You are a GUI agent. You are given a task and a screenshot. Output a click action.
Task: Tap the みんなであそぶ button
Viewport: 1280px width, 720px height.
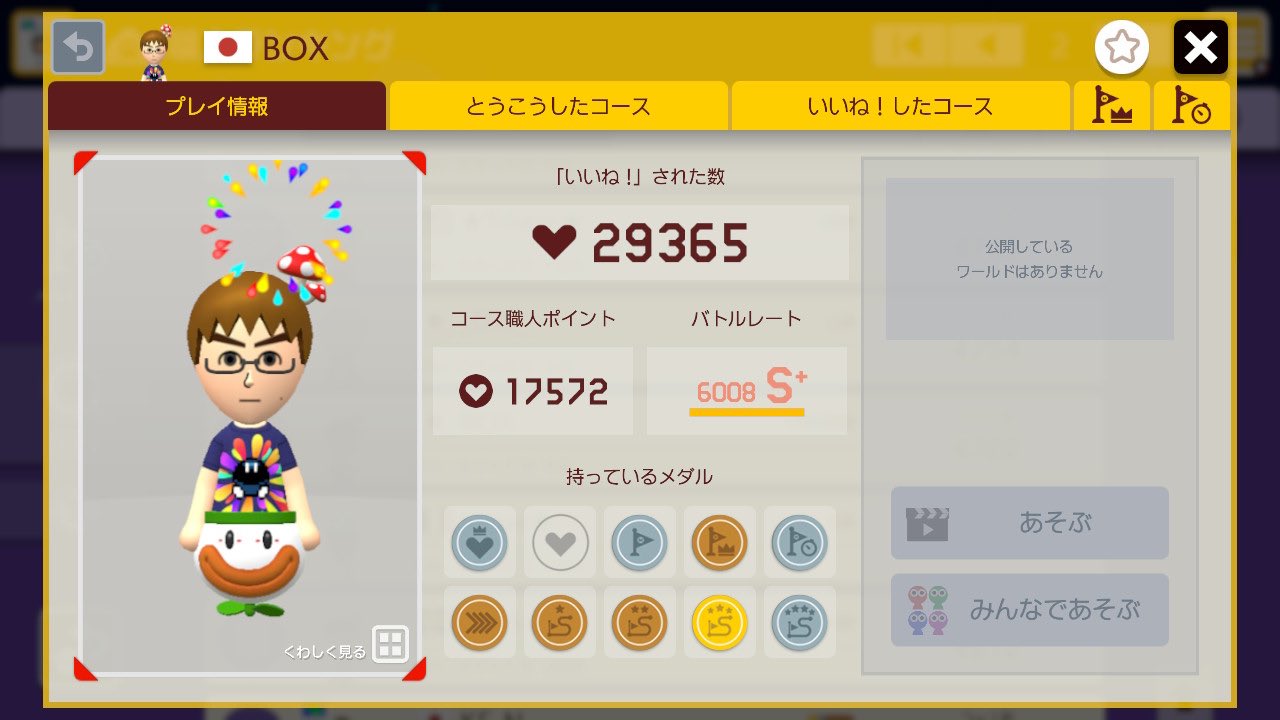1029,610
